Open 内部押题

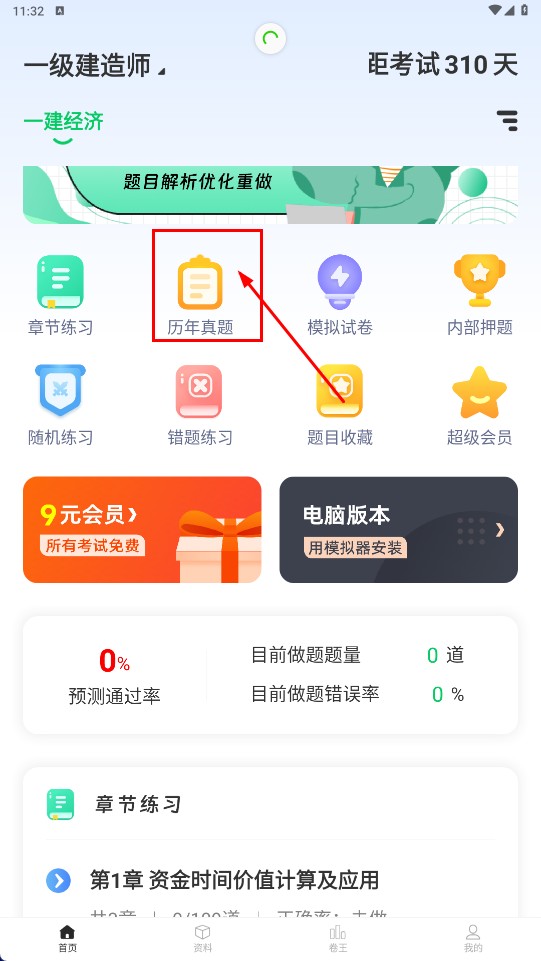point(480,295)
